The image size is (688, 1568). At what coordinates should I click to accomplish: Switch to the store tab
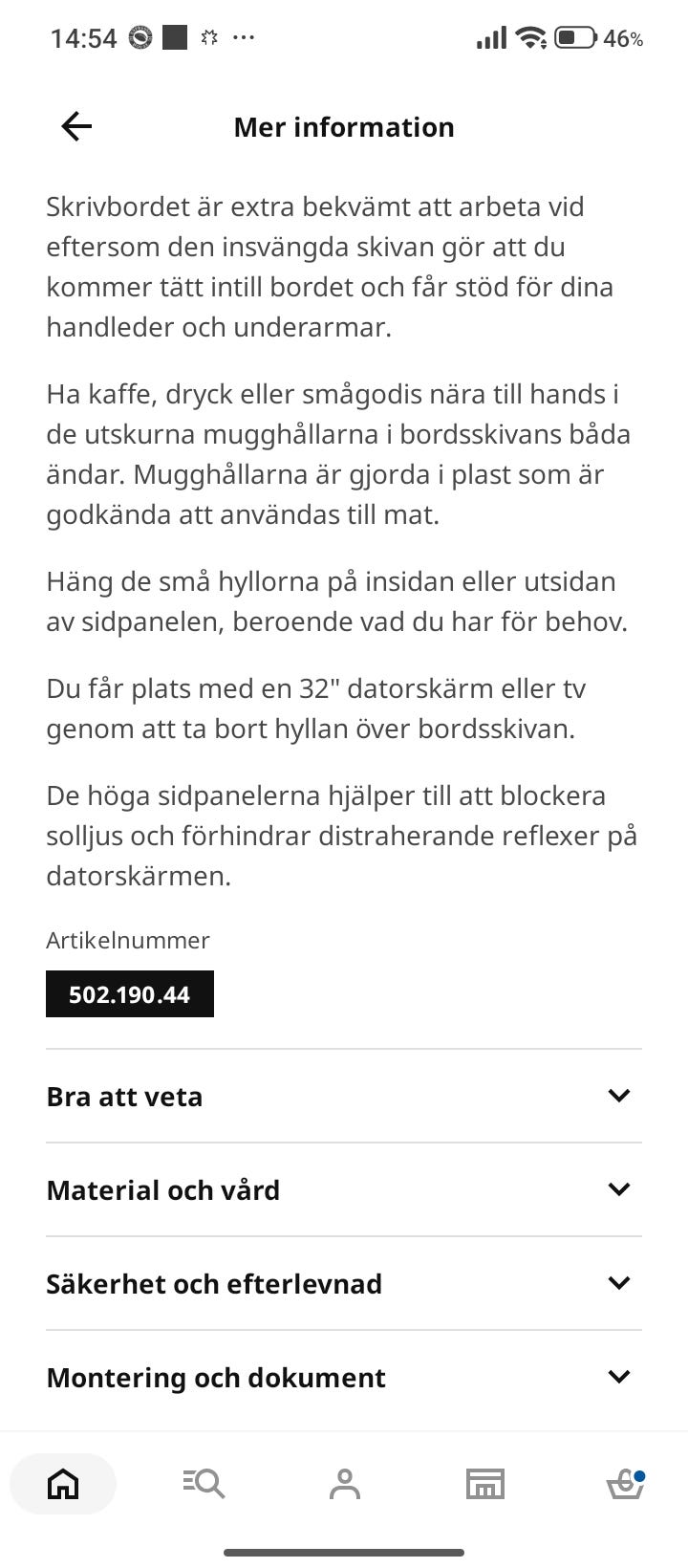click(x=484, y=1484)
